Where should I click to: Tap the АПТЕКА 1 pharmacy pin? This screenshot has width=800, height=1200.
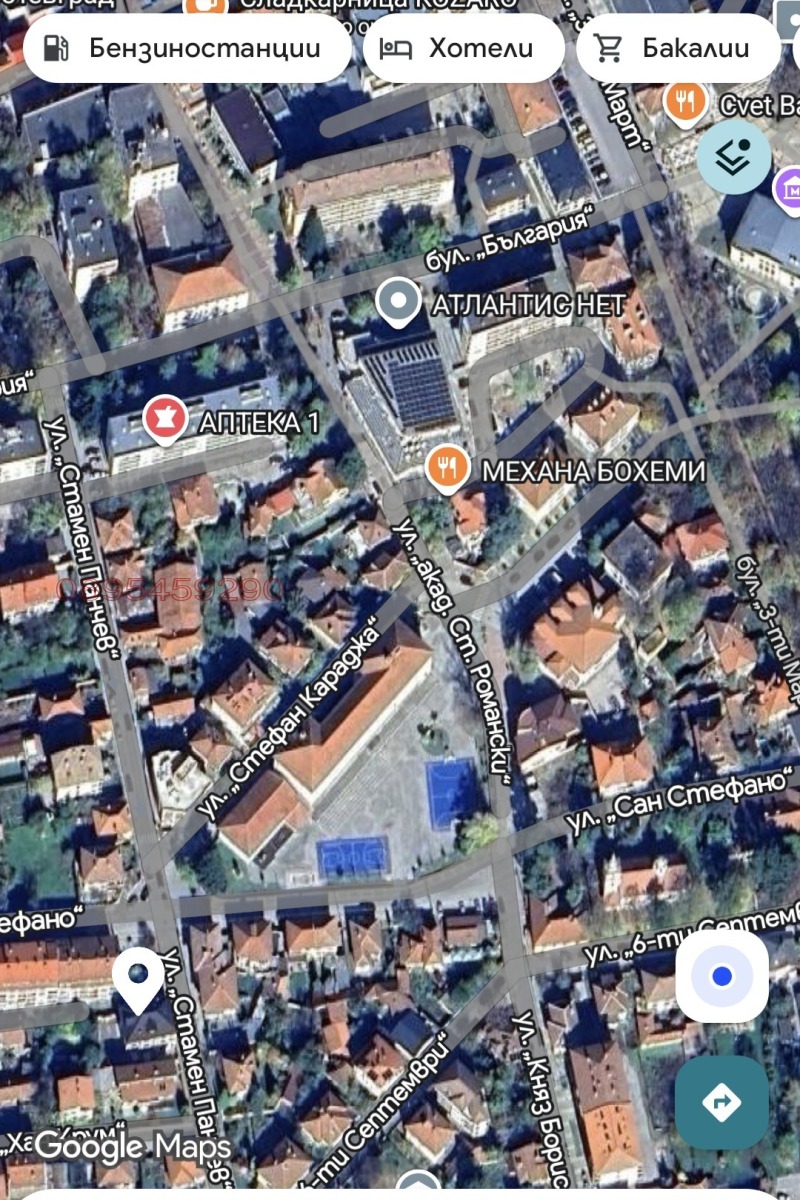(165, 420)
